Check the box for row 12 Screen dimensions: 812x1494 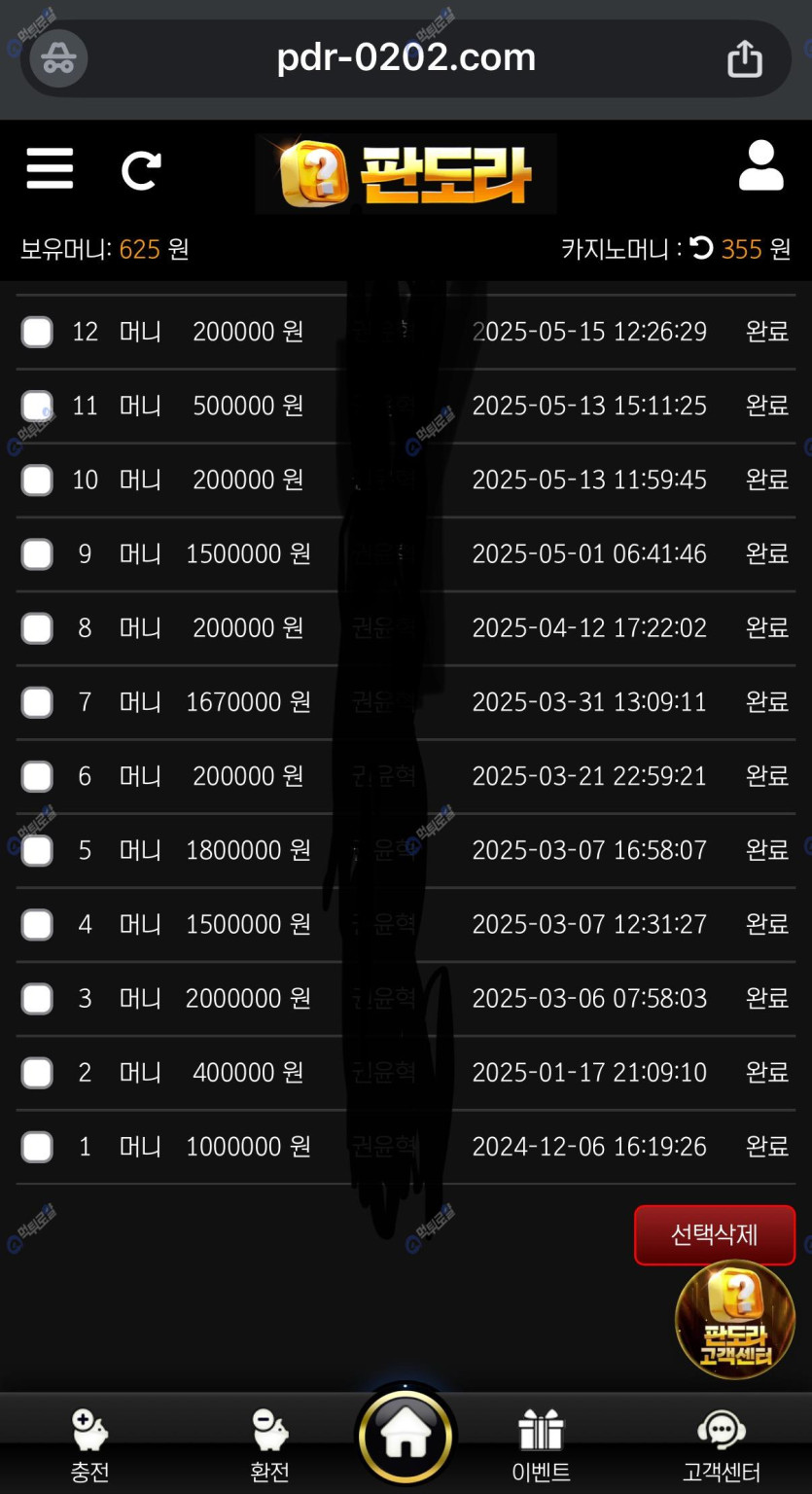click(37, 332)
